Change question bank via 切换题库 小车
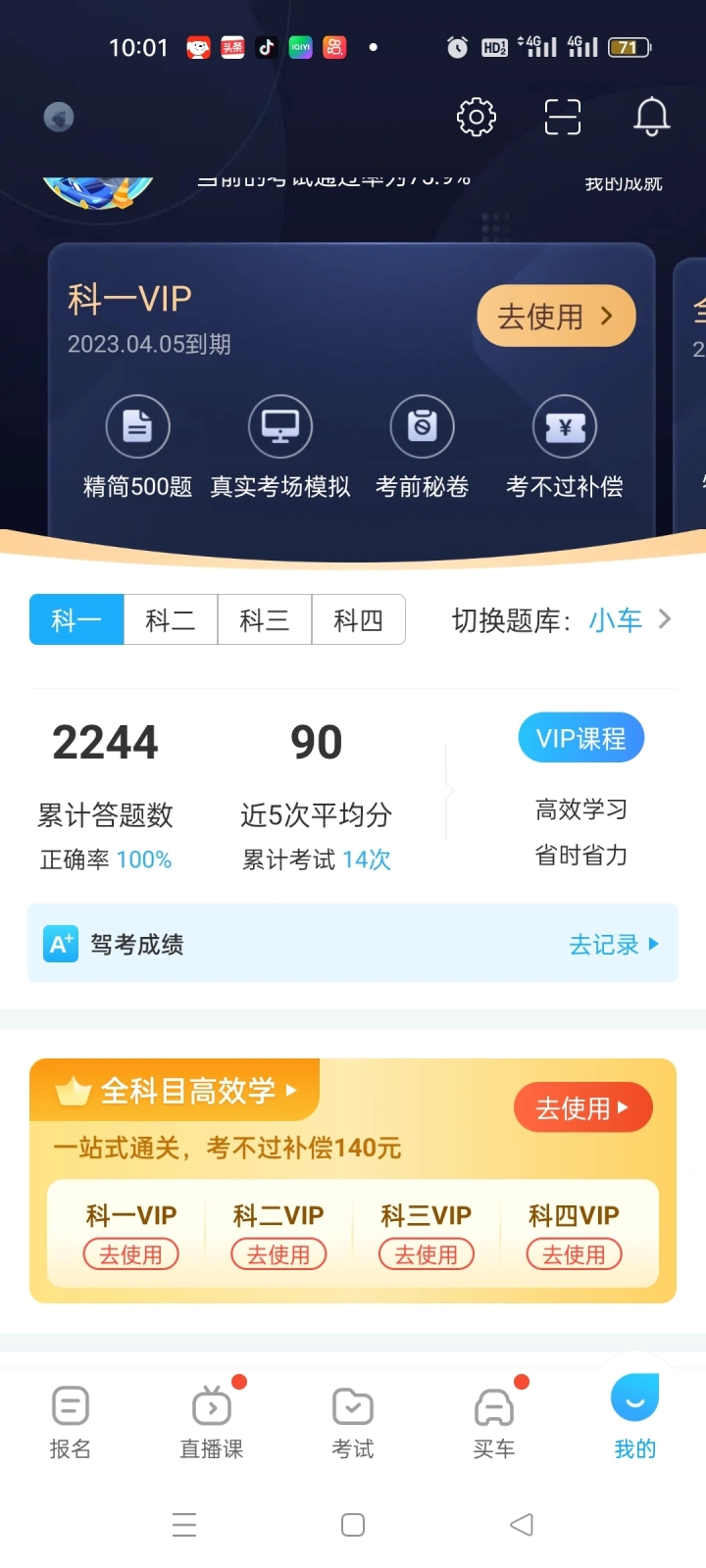Viewport: 706px width, 1568px height. (x=562, y=620)
